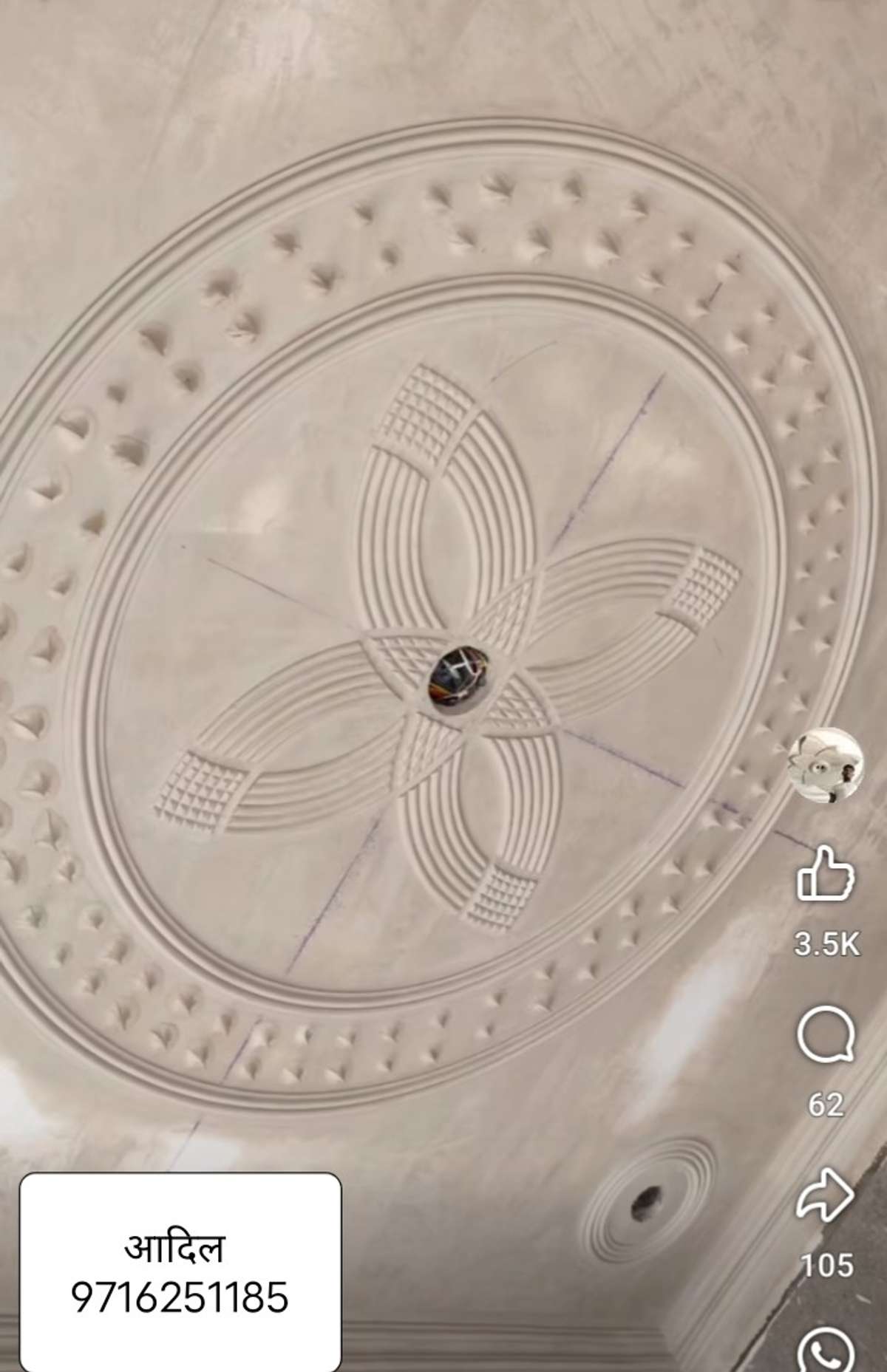Like this ceiling design video

826,876
